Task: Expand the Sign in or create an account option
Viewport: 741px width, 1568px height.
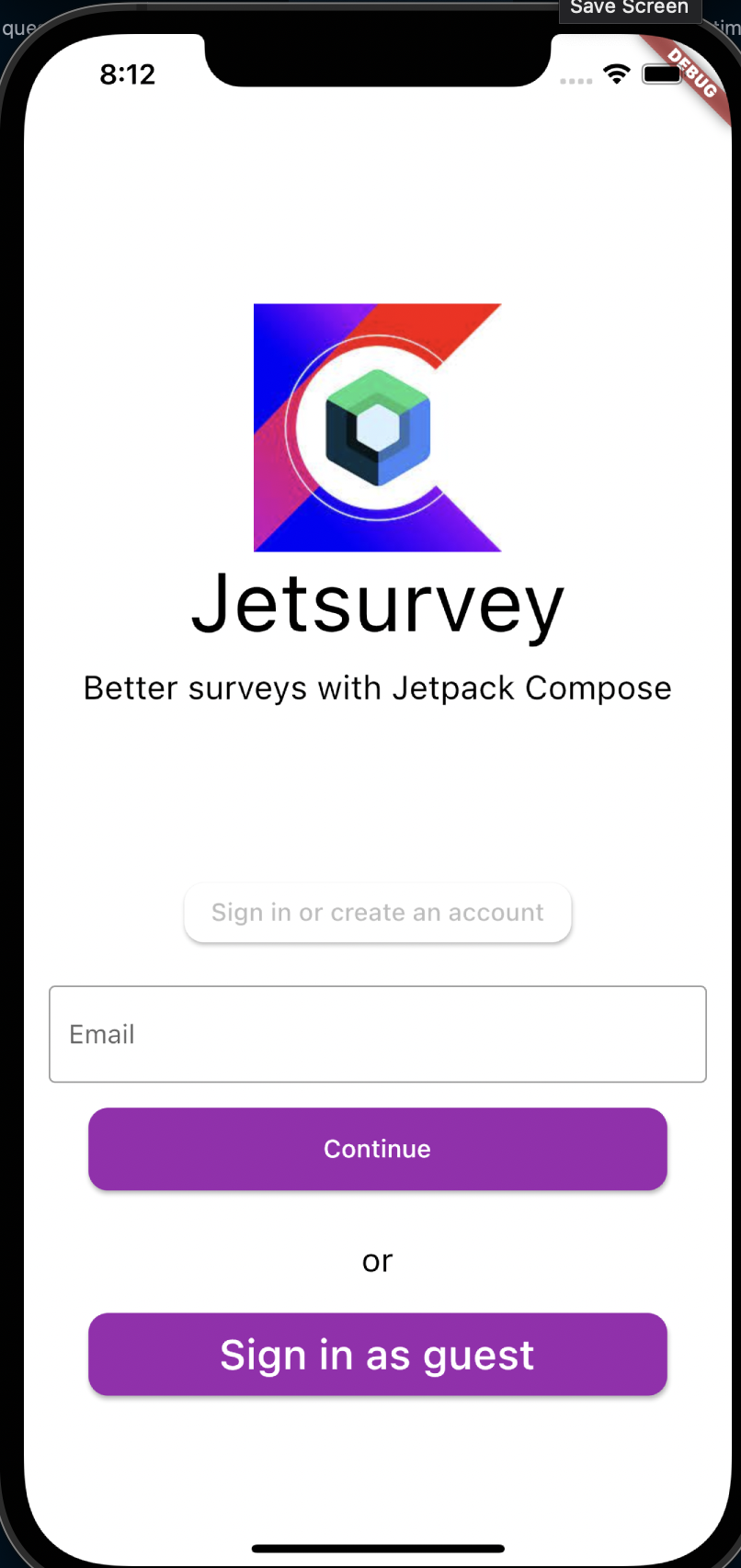Action: pyautogui.click(x=377, y=912)
